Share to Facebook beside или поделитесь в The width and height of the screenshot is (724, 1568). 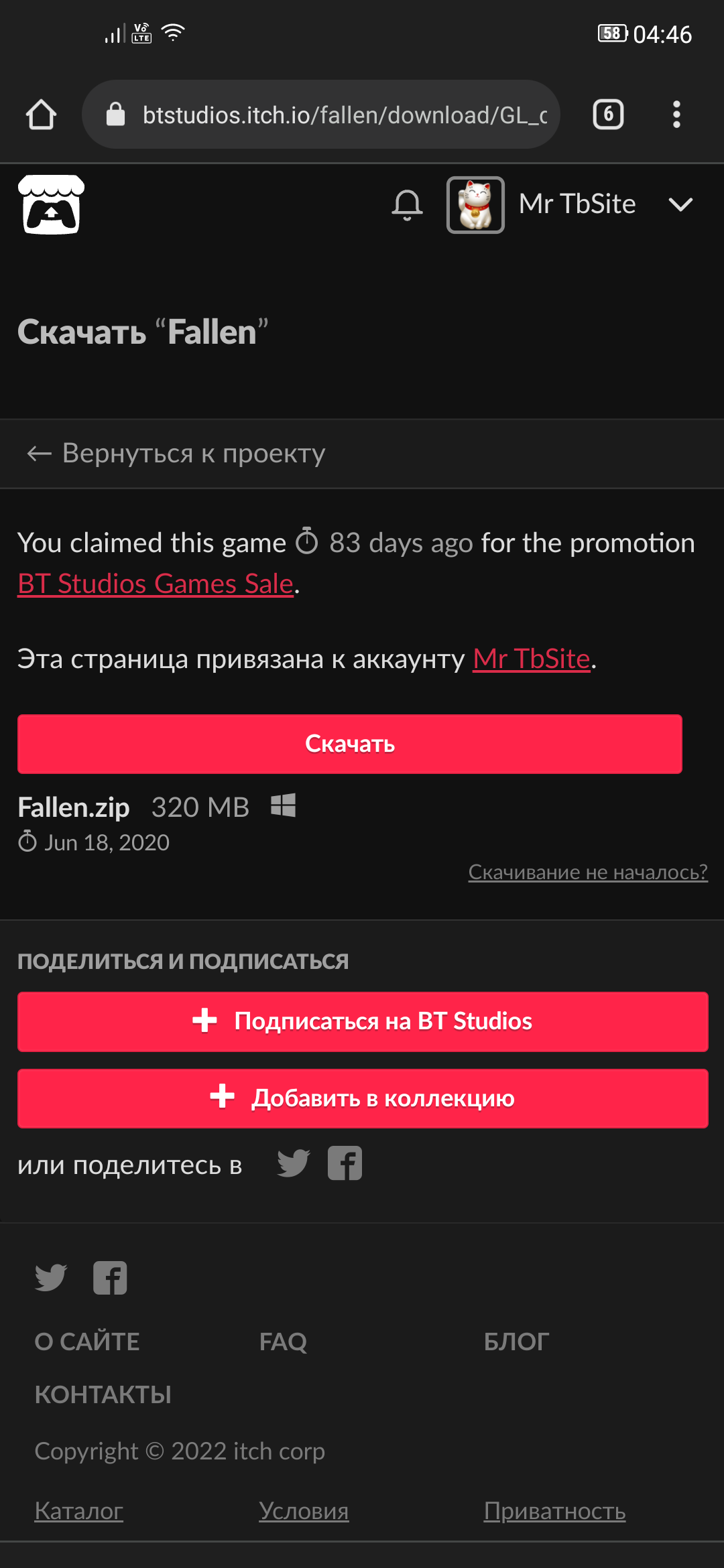point(345,1163)
